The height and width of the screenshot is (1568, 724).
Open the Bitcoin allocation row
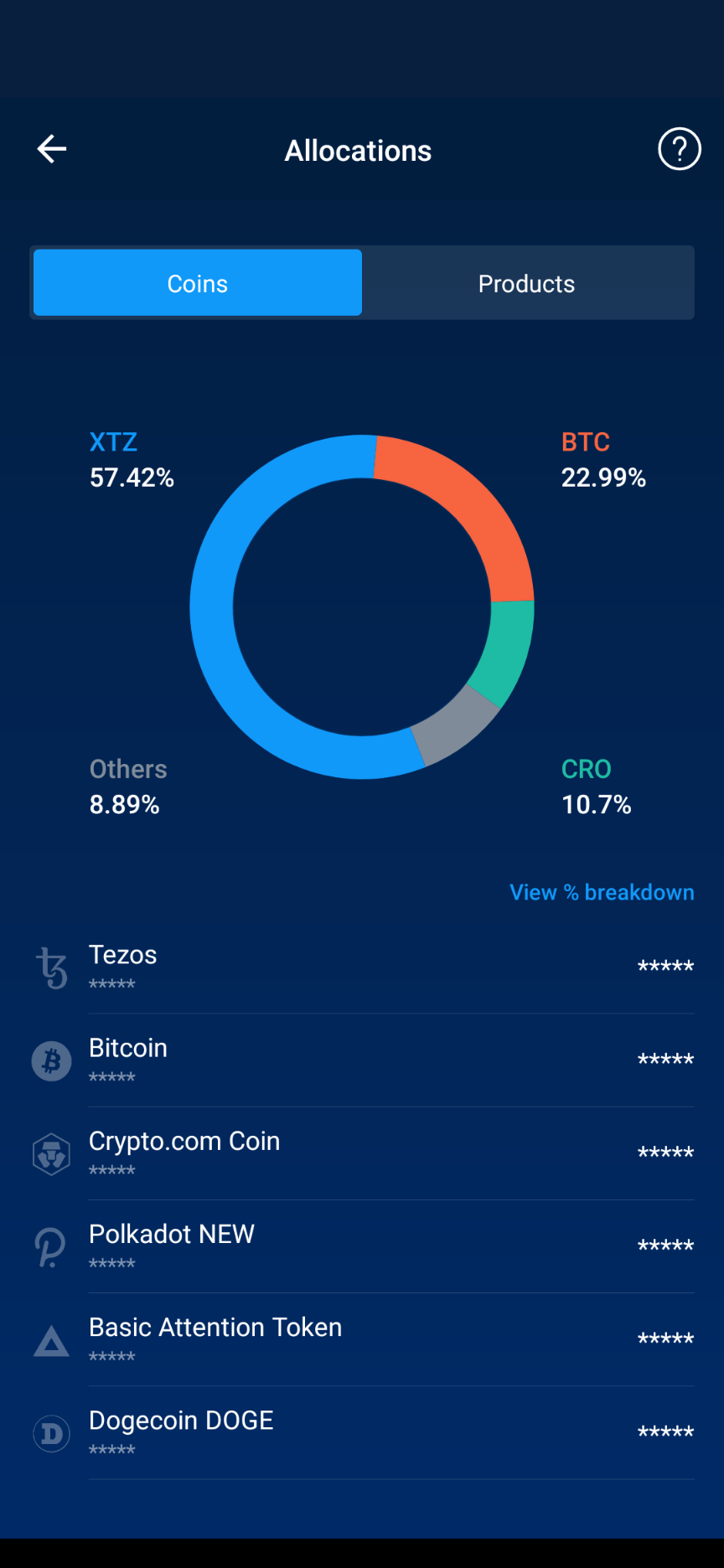[362, 1060]
